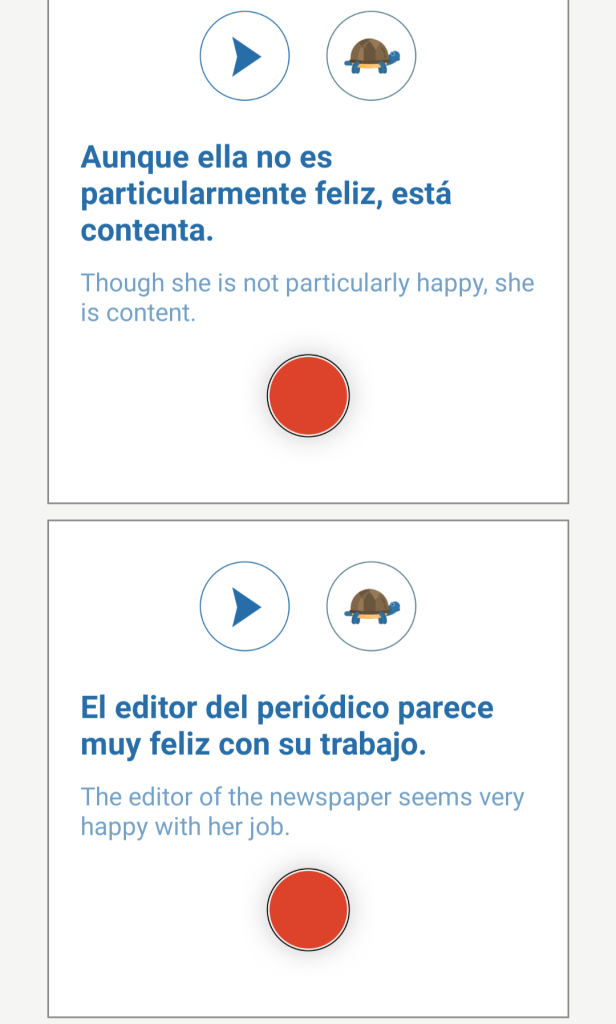Play audio for 'Aunque ella no es' sentence
The width and height of the screenshot is (616, 1024).
[x=245, y=57]
